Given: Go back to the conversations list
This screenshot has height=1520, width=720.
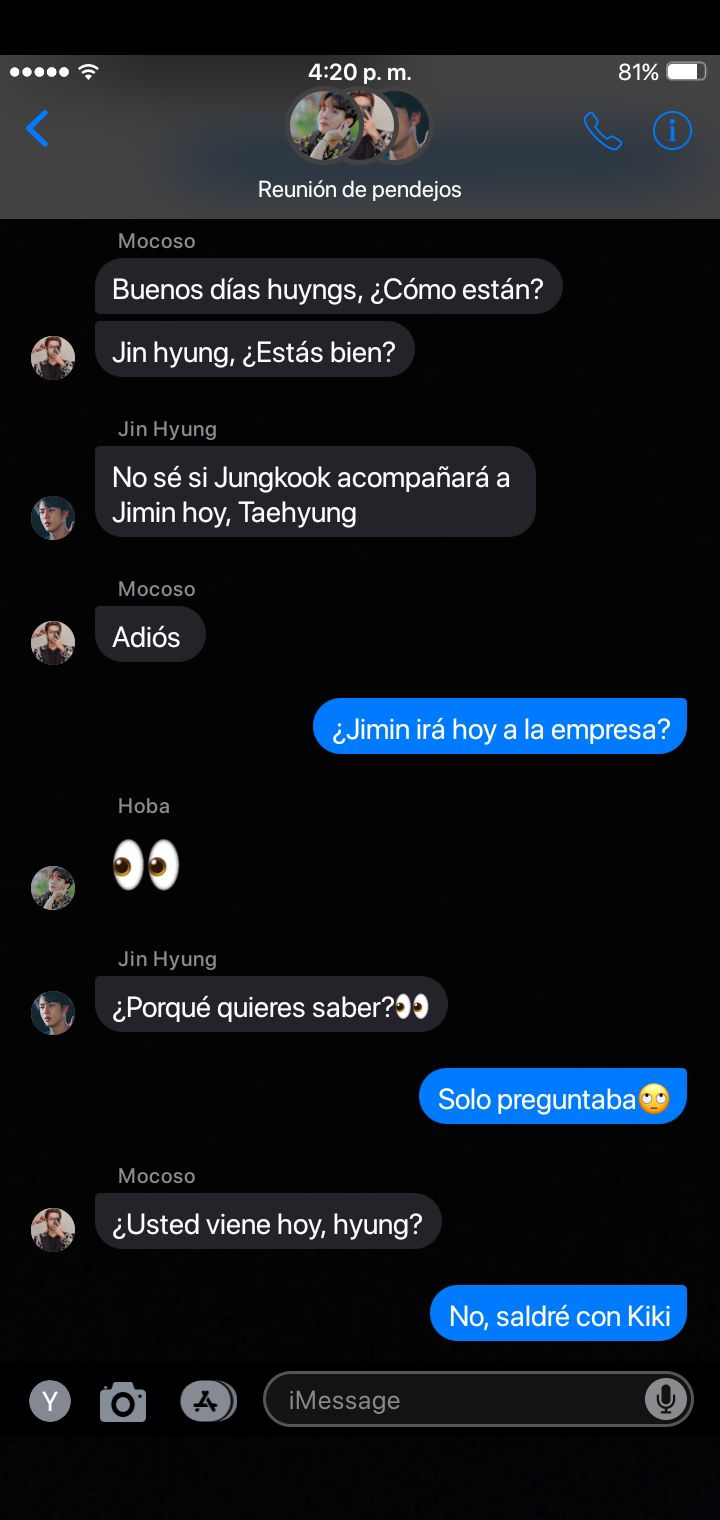Looking at the screenshot, I should pyautogui.click(x=37, y=129).
